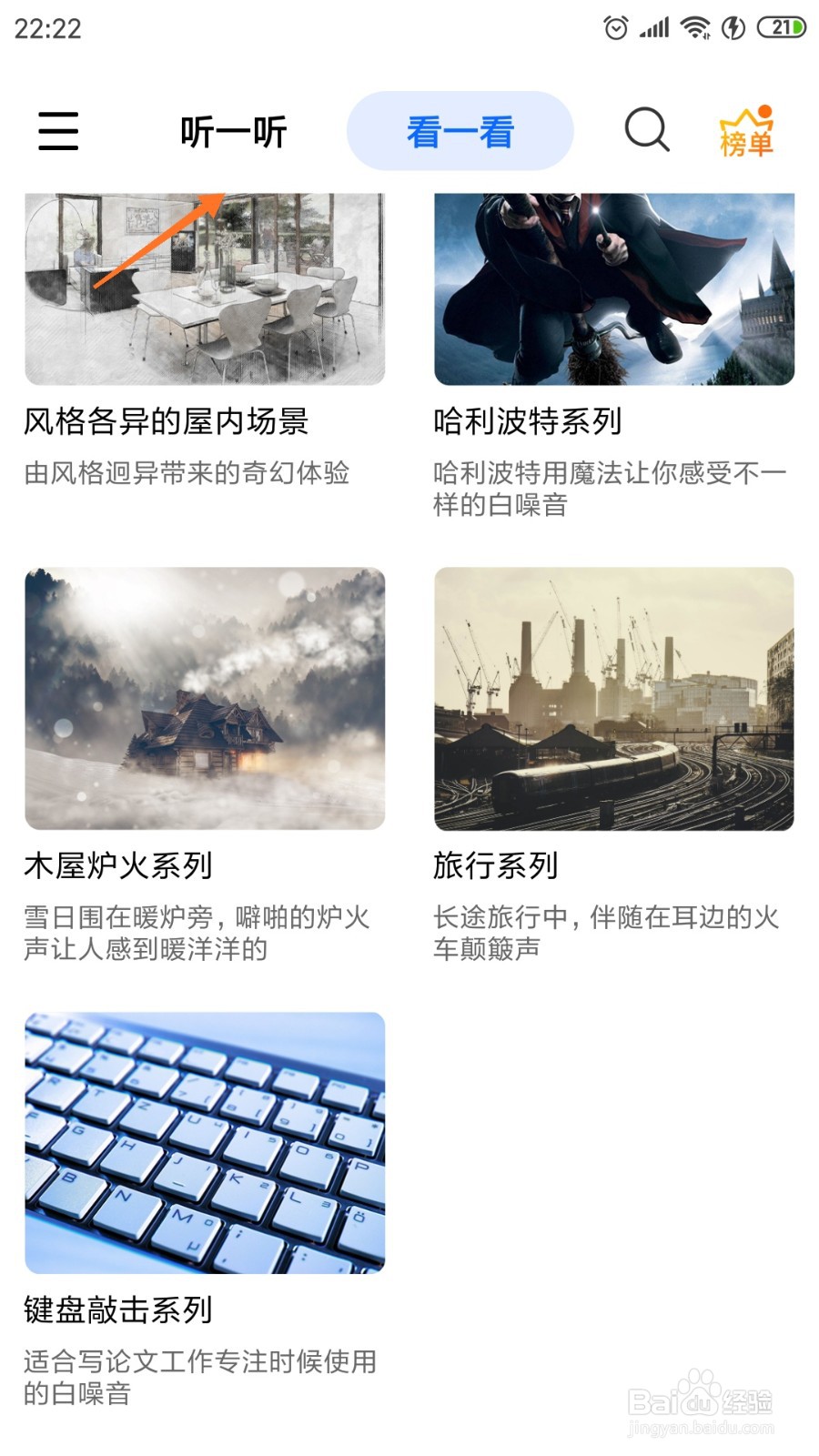Open the 旅行系列 sound series

[496, 866]
